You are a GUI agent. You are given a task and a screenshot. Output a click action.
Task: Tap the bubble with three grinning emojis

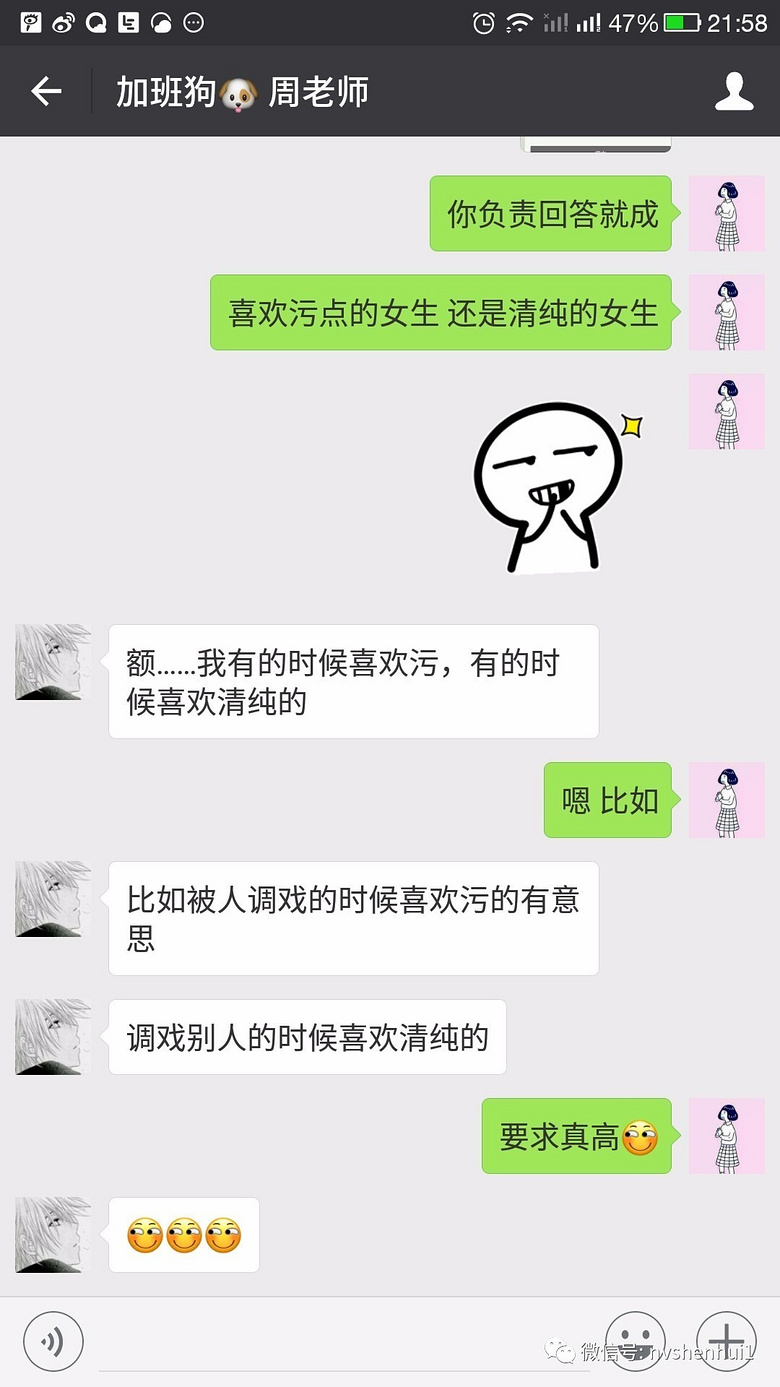183,1235
